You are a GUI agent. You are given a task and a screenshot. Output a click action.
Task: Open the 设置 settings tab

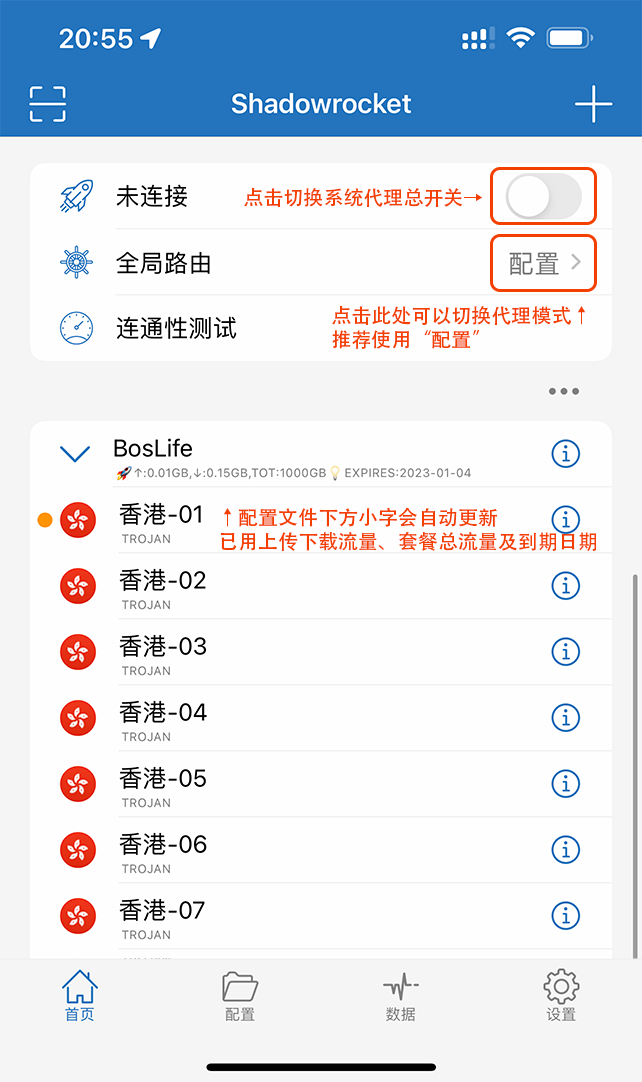561,996
